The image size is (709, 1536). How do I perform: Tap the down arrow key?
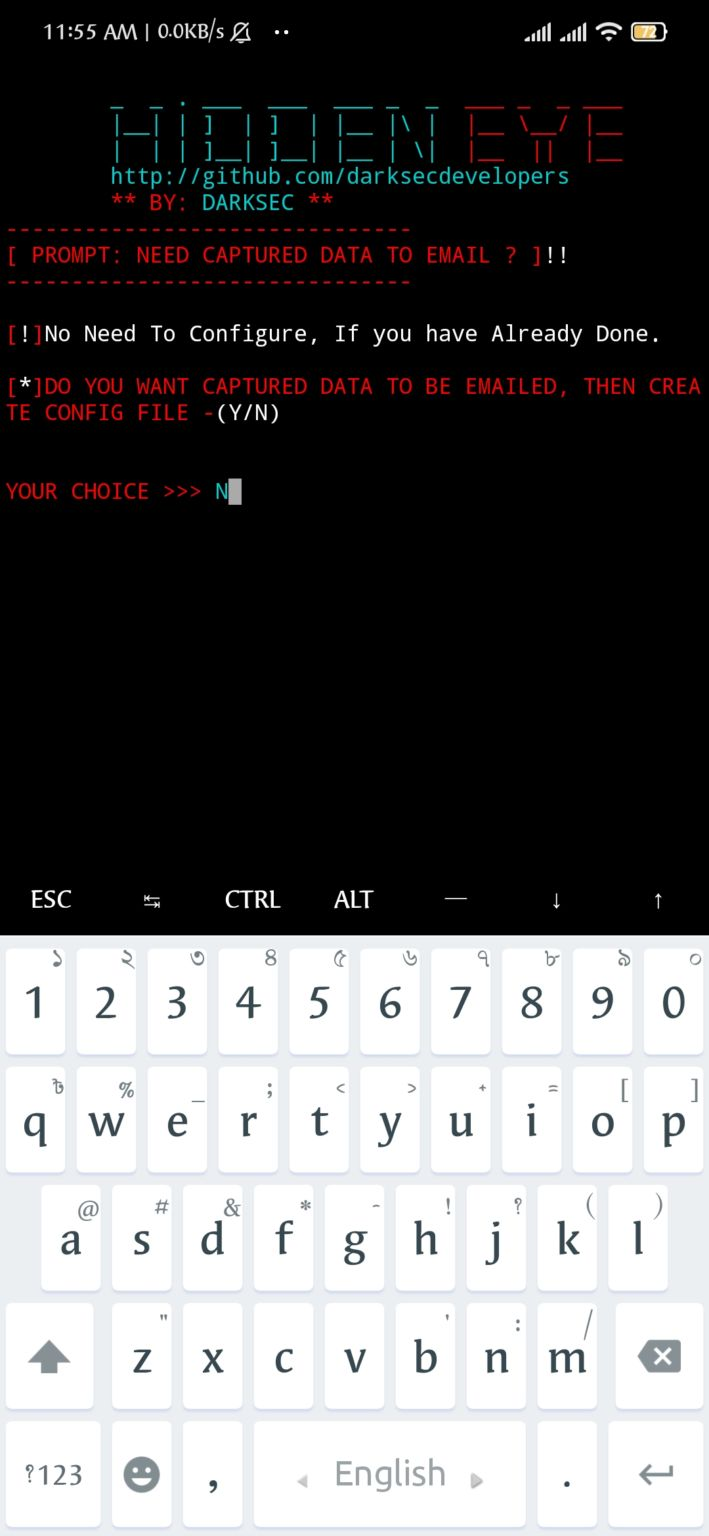click(556, 899)
